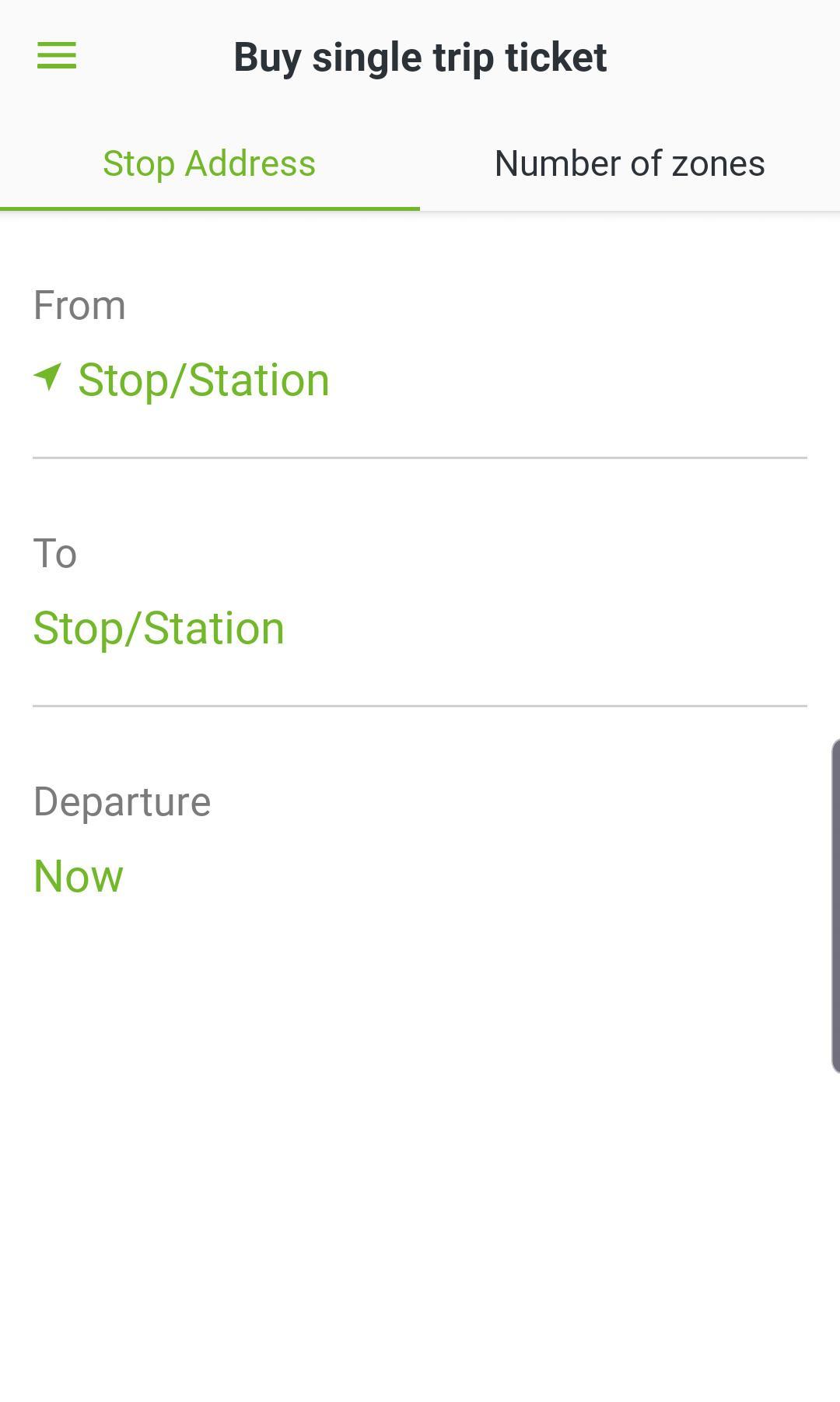Open the To Stop/Station picker
Image resolution: width=840 pixels, height=1402 pixels.
tap(158, 627)
